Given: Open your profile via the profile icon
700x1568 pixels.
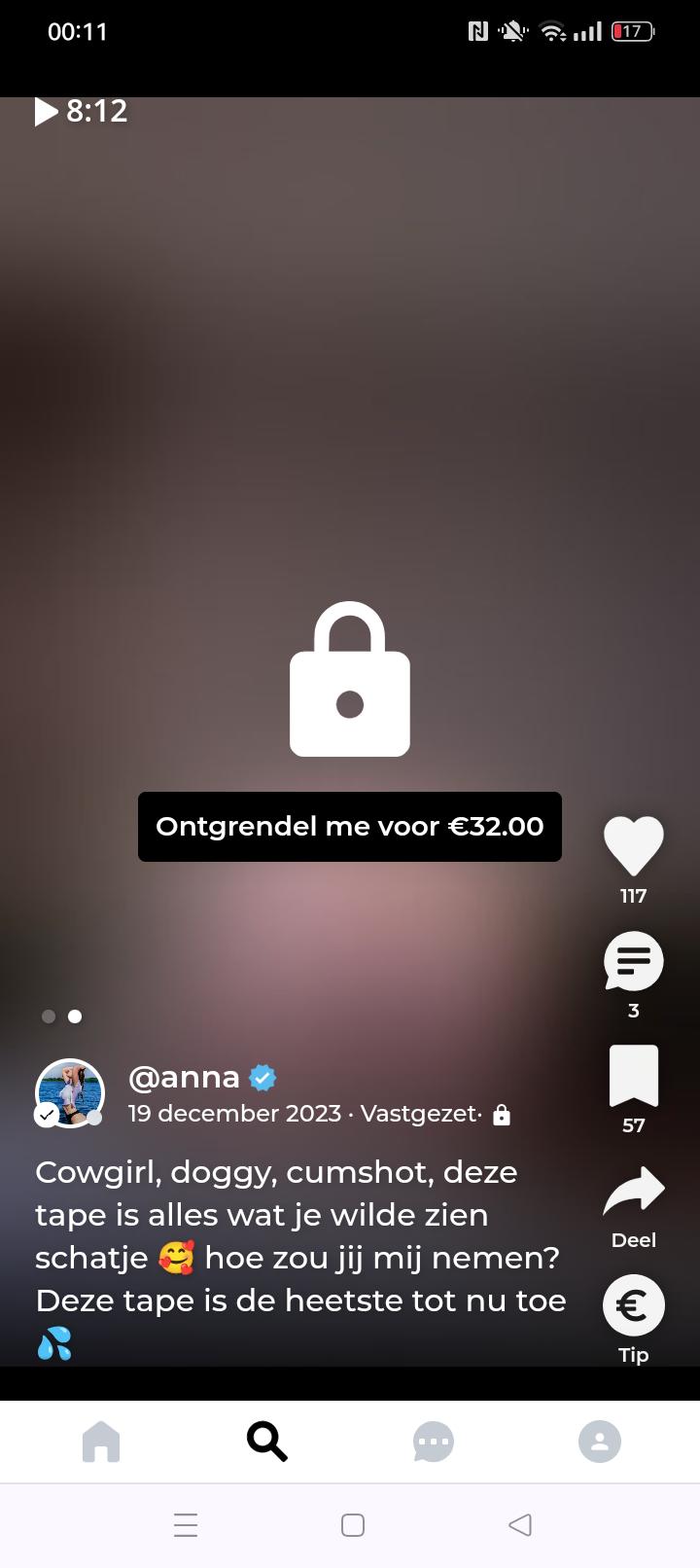Looking at the screenshot, I should click(599, 1442).
